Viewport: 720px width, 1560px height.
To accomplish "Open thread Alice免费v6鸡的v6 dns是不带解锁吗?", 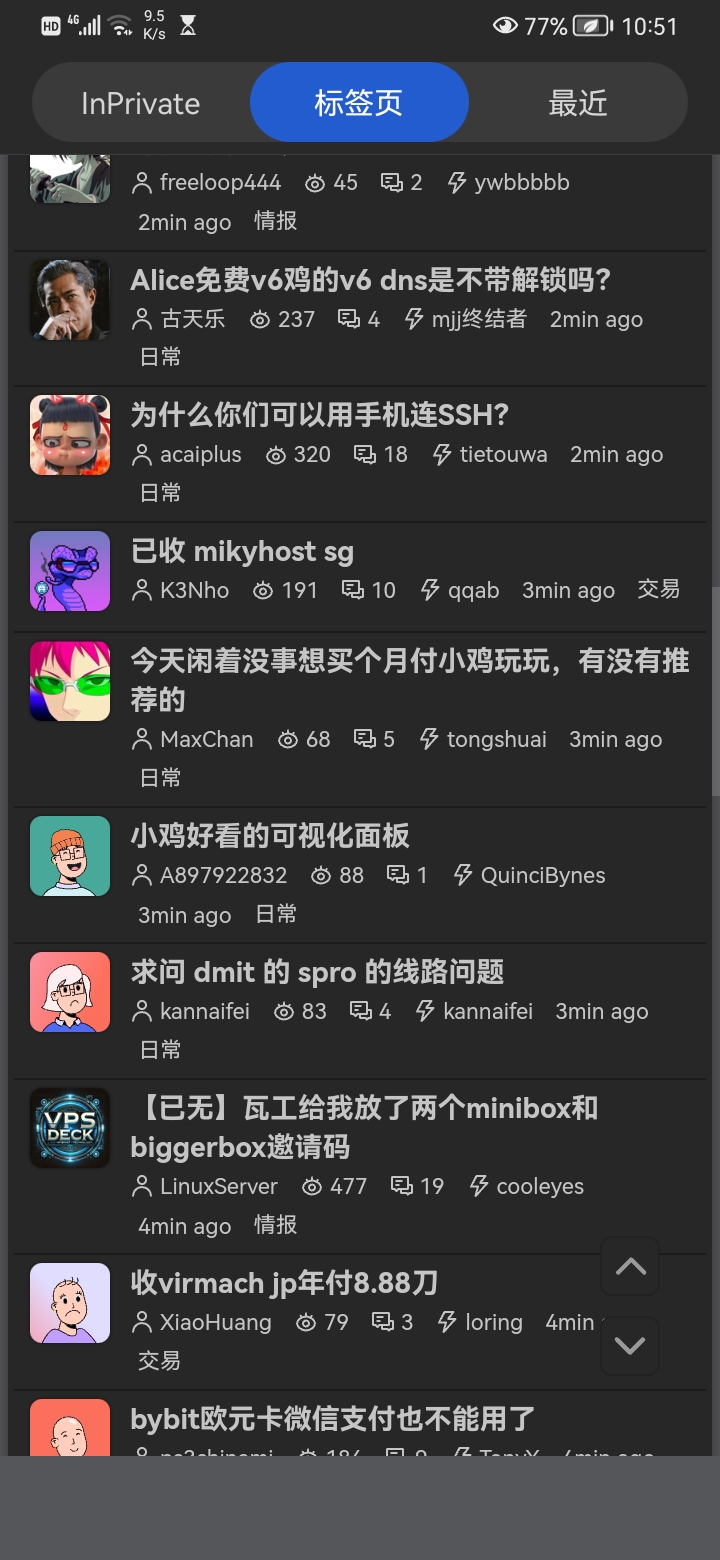I will coord(370,281).
